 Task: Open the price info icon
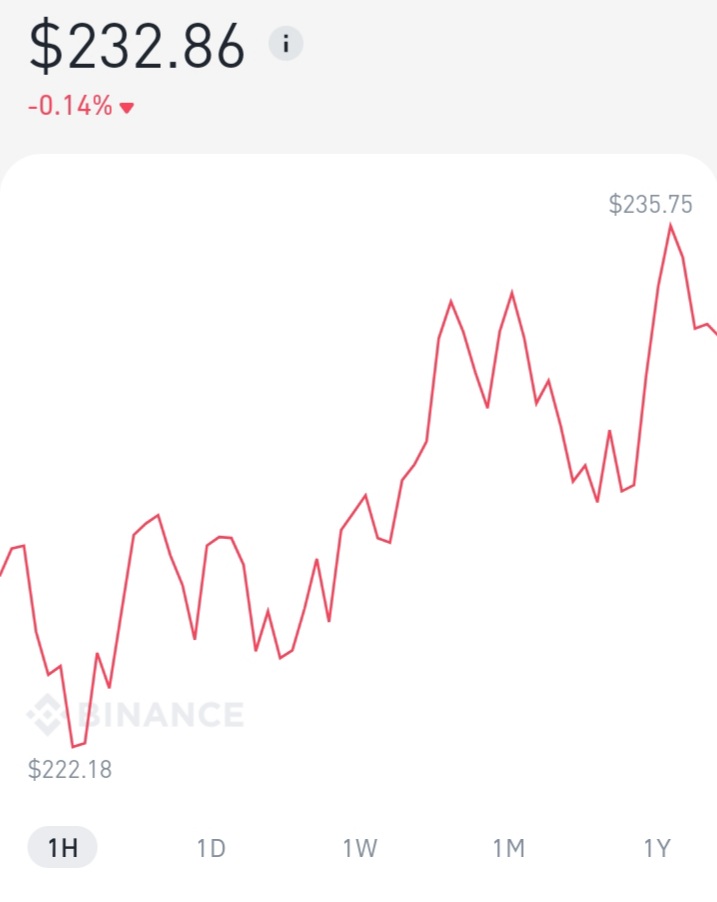tap(286, 44)
